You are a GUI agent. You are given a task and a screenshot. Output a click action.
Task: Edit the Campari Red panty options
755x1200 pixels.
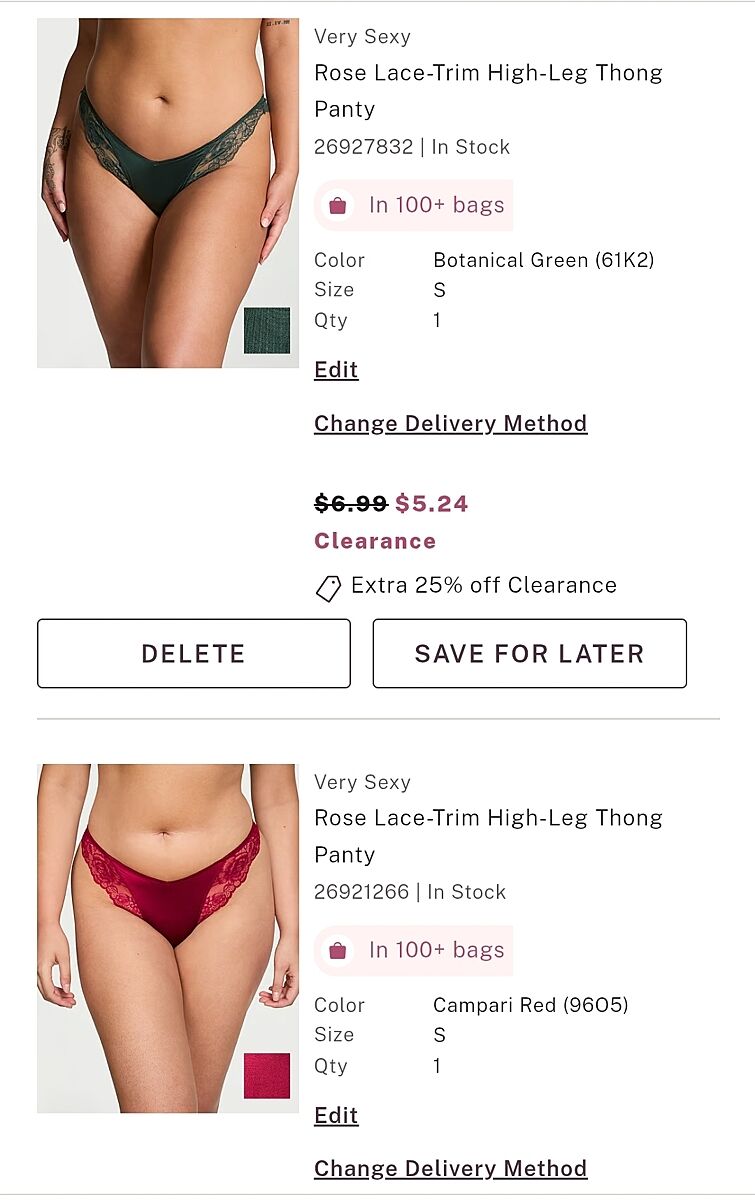[336, 1115]
